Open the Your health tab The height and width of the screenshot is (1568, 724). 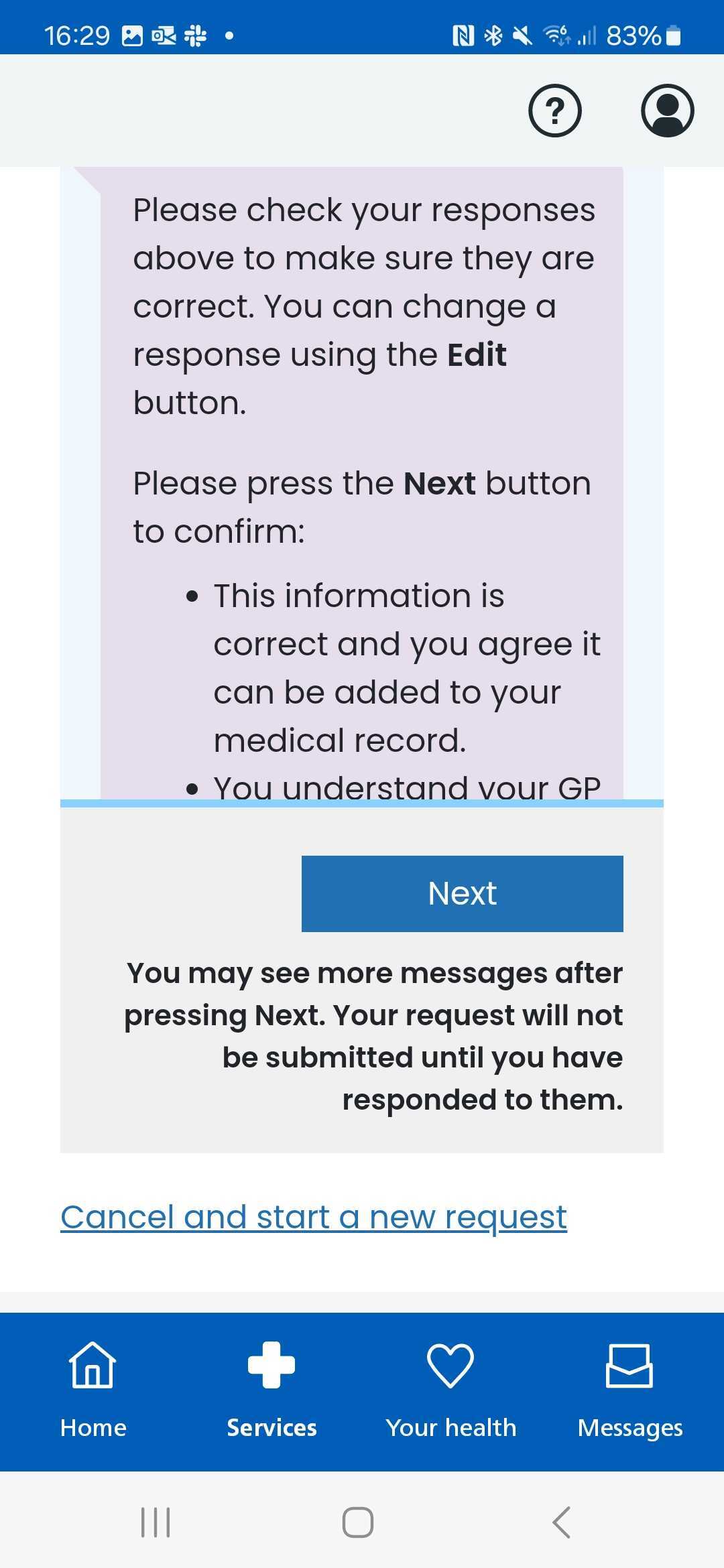tap(450, 1390)
